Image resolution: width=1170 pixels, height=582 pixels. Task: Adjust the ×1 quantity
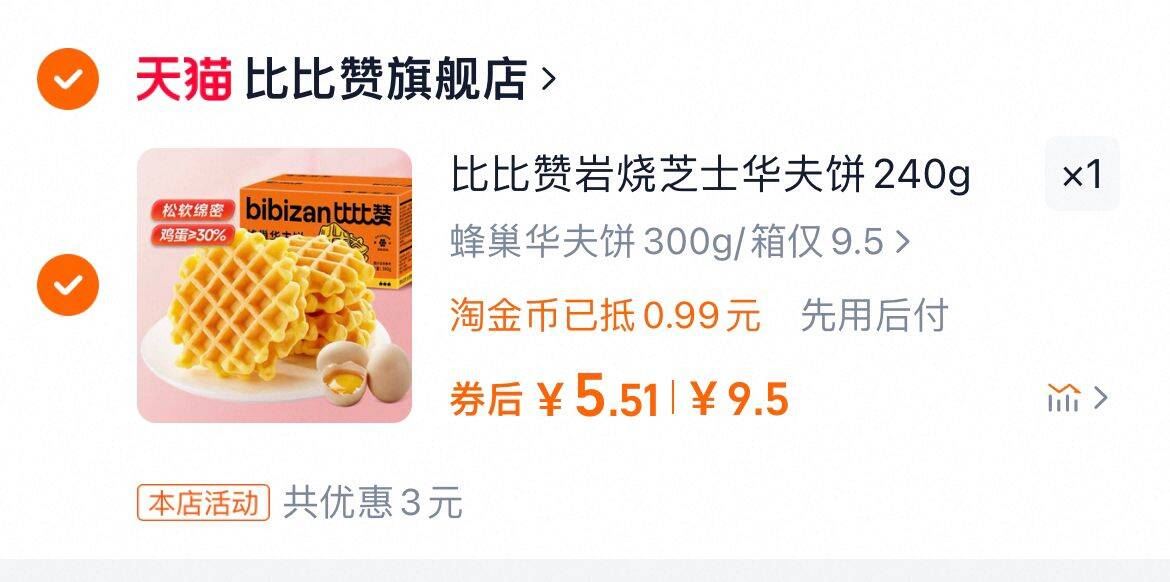[x=1081, y=175]
